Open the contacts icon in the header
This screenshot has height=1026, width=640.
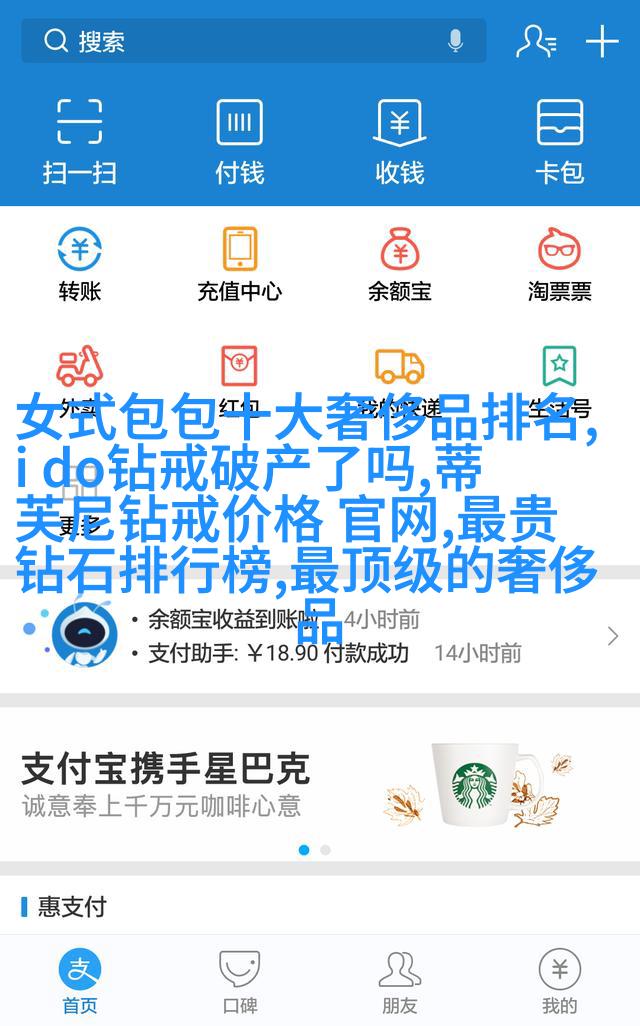[x=535, y=41]
